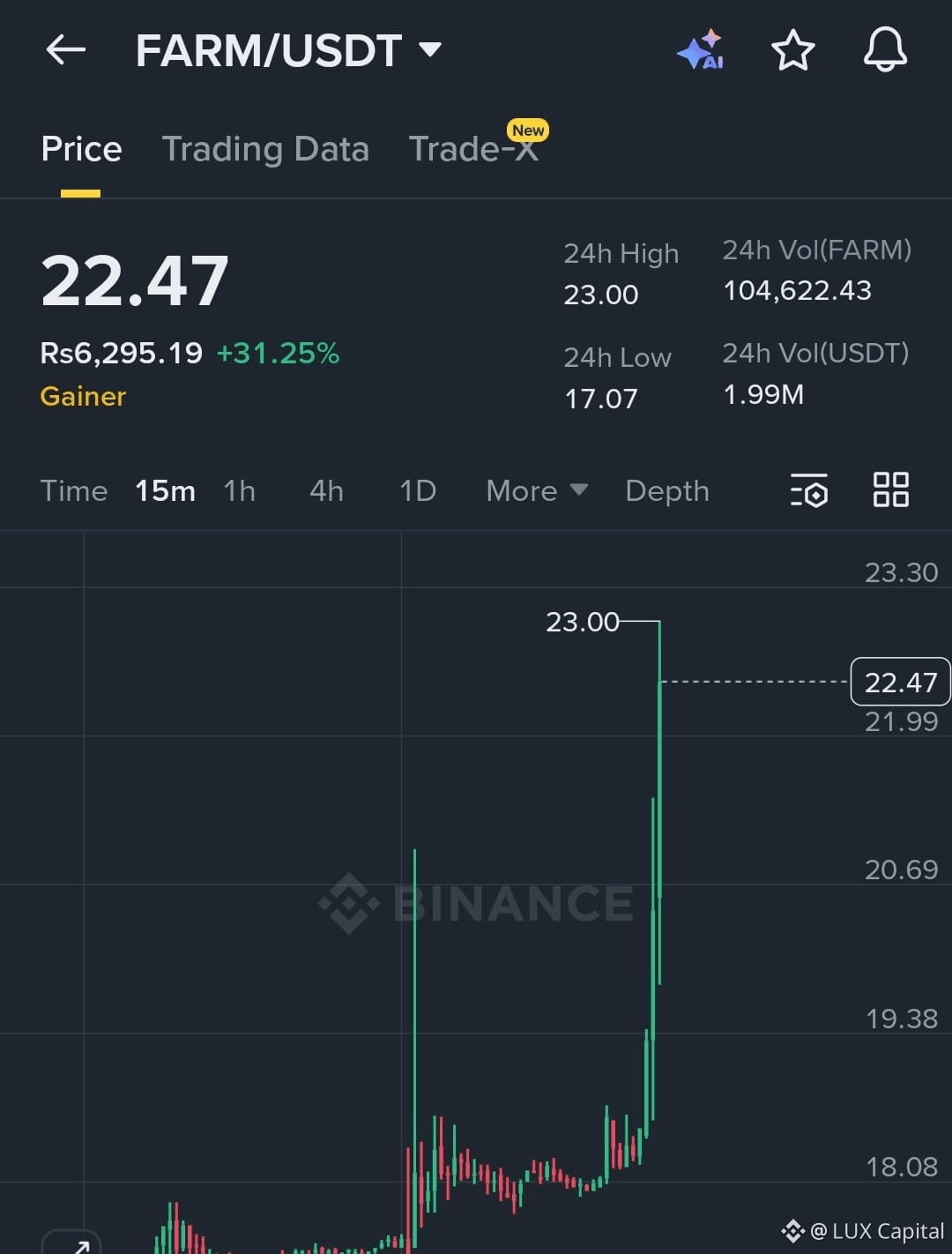The height and width of the screenshot is (1254, 952).
Task: Open price alerts with the bell icon
Action: 884,50
